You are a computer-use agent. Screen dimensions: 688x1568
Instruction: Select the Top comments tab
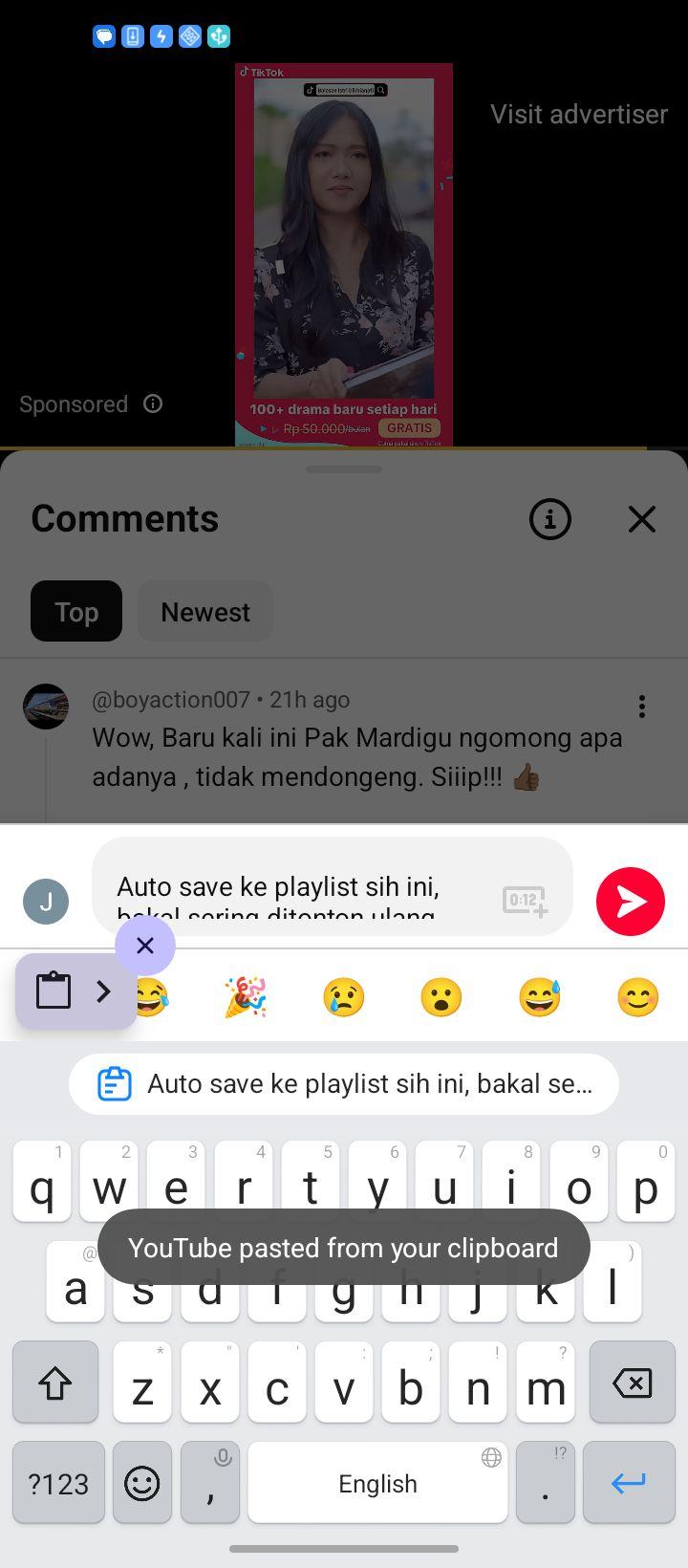click(76, 611)
